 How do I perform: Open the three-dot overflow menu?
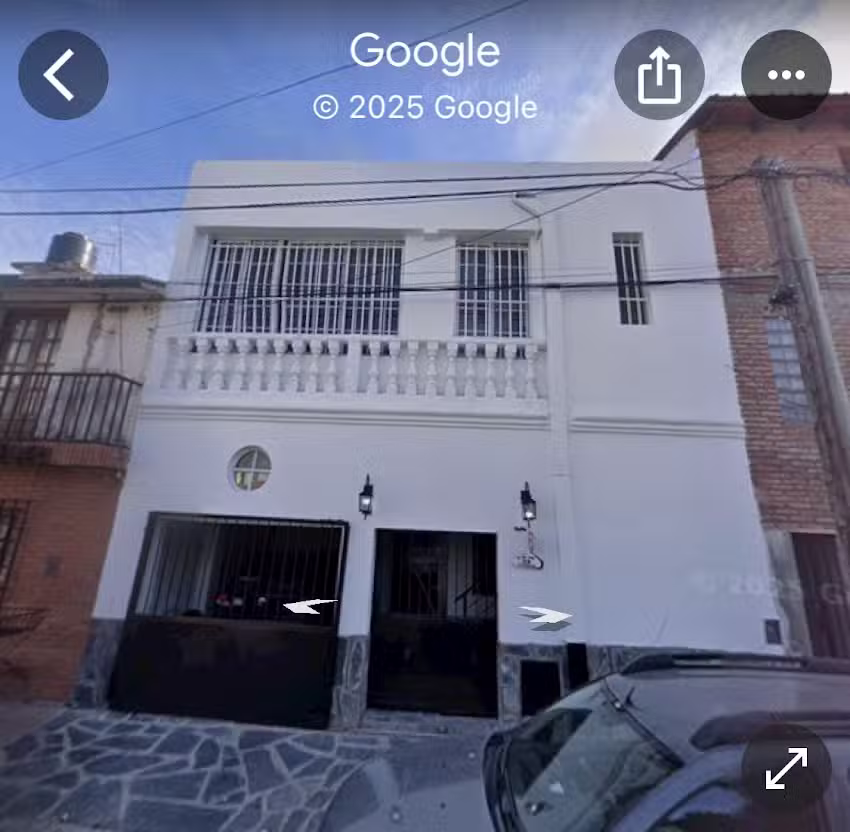[x=786, y=75]
